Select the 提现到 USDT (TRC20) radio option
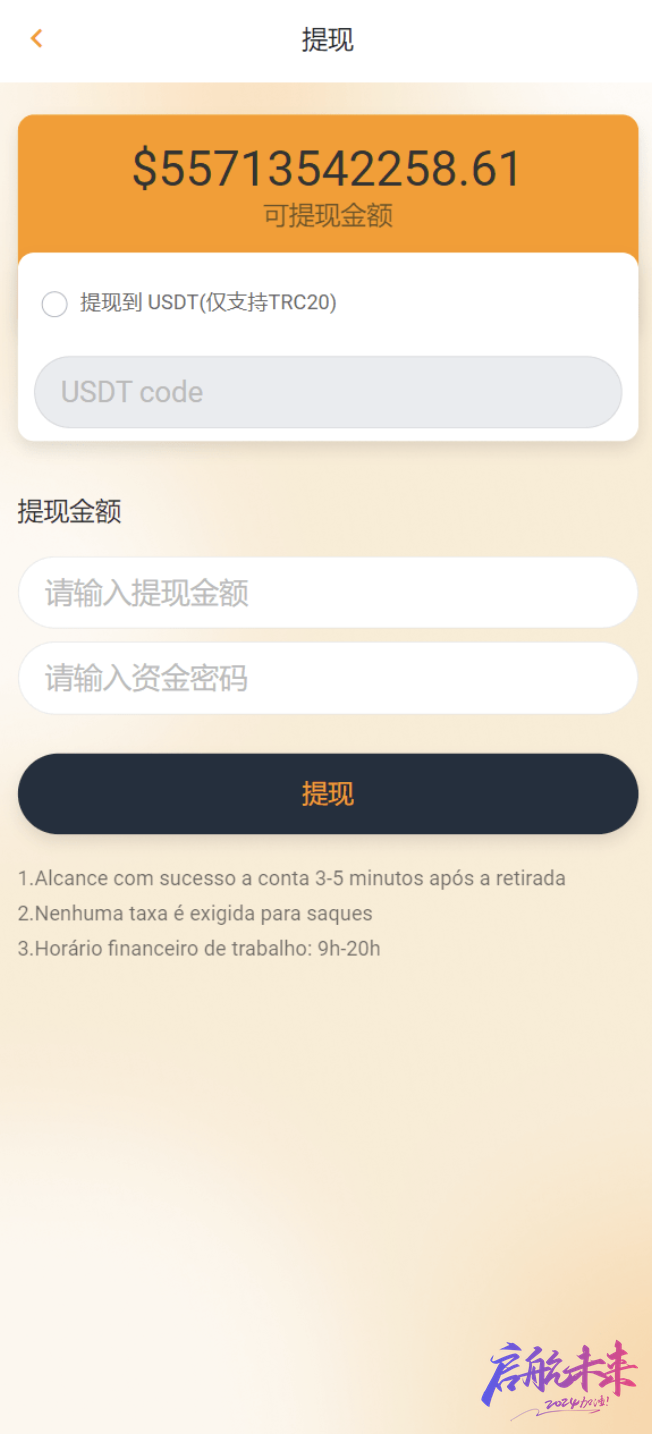Viewport: 652px width, 1434px height. (x=54, y=304)
